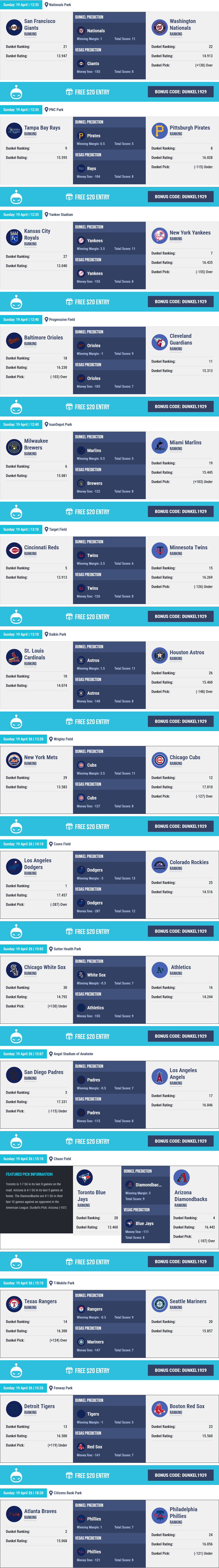Open the Milwaukee Brewers team link

point(36,444)
